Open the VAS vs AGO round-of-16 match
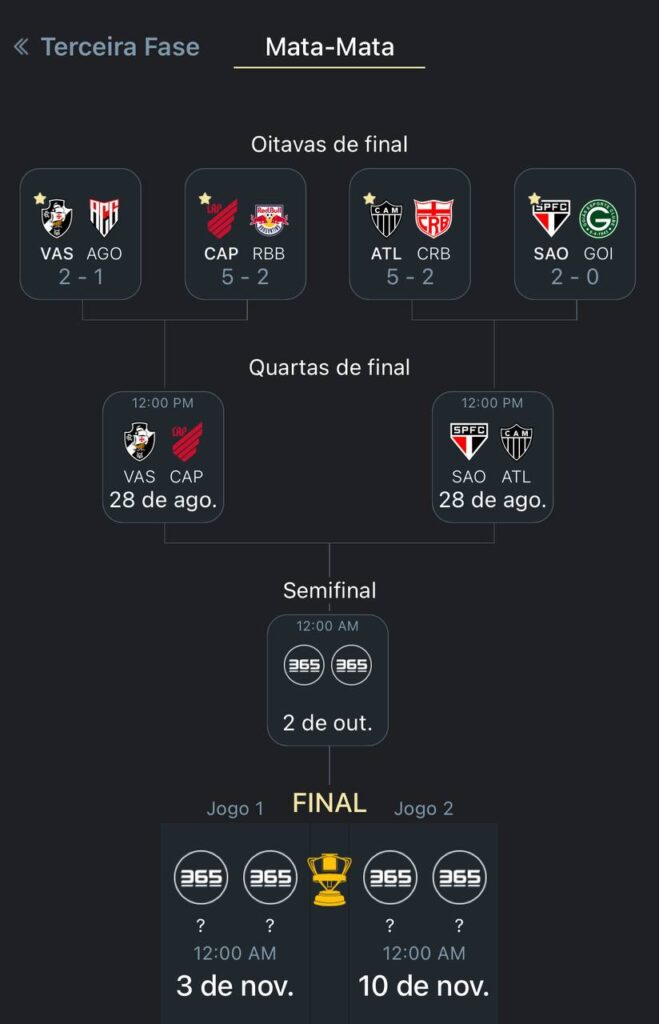Screen dimensions: 659x1024 point(81,234)
